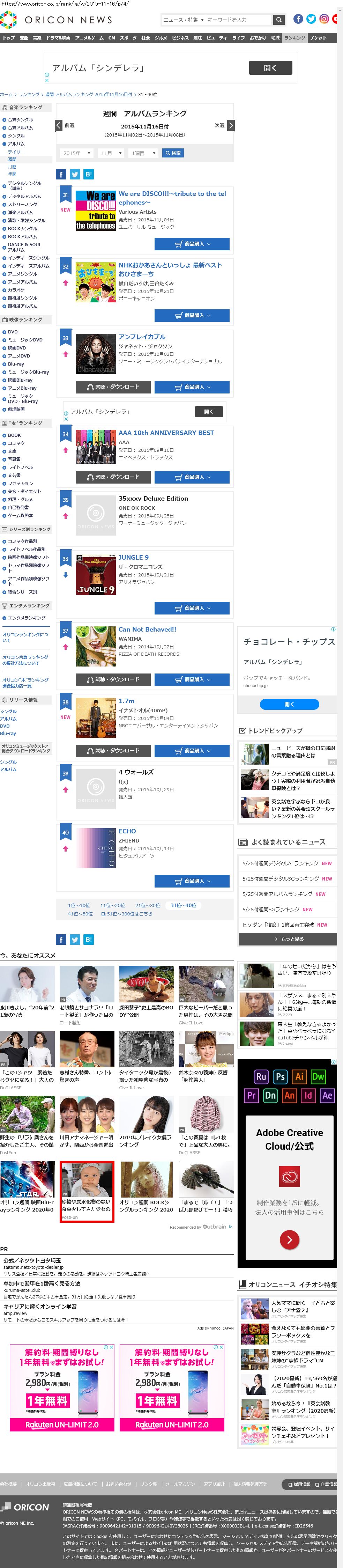Share page via Facebook icon above list
The width and height of the screenshot is (343, 1568).
[x=61, y=174]
